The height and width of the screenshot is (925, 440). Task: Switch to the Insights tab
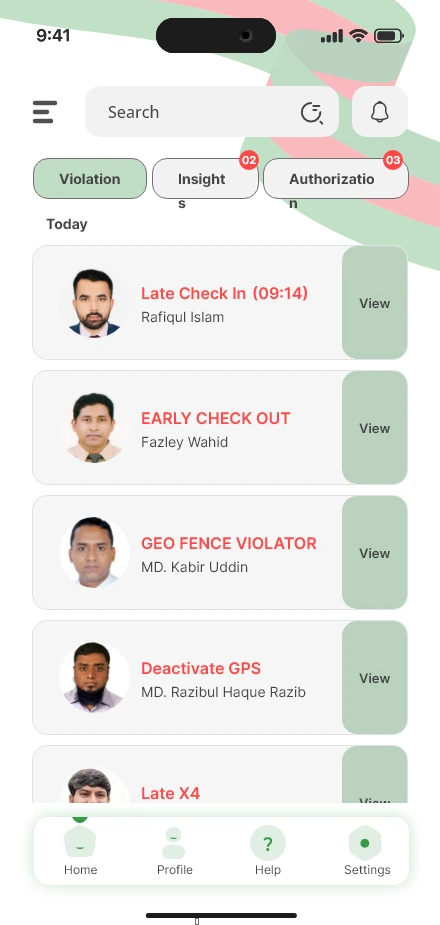[x=205, y=179]
